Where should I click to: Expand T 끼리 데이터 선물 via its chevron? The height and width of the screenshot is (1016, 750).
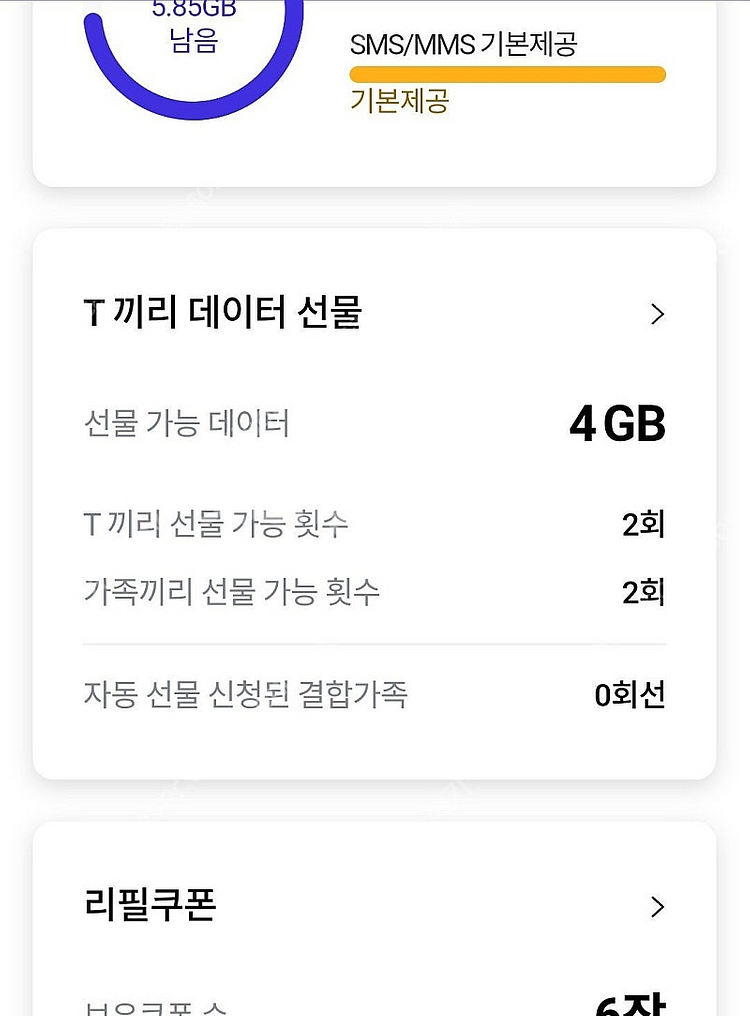point(657,313)
